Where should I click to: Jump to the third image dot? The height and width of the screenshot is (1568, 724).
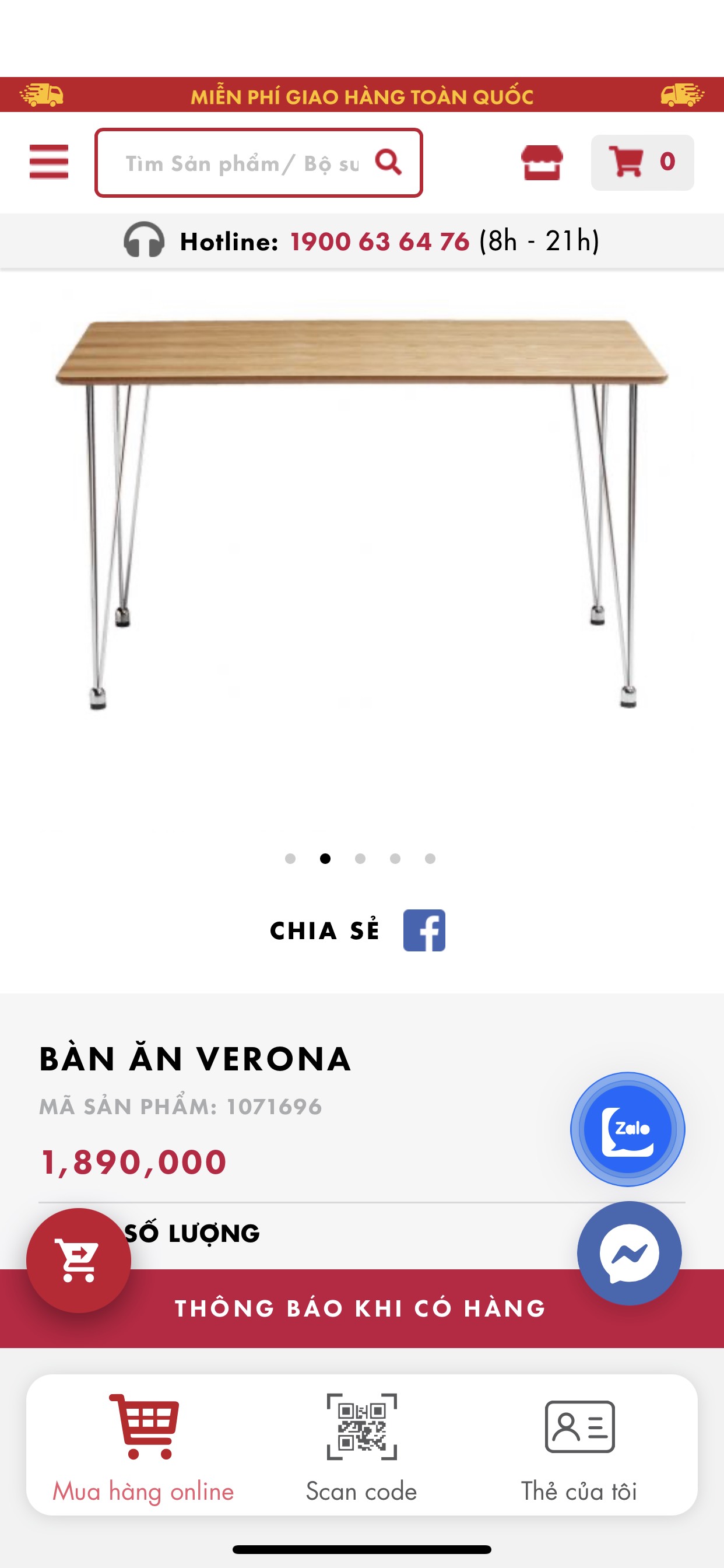360,858
